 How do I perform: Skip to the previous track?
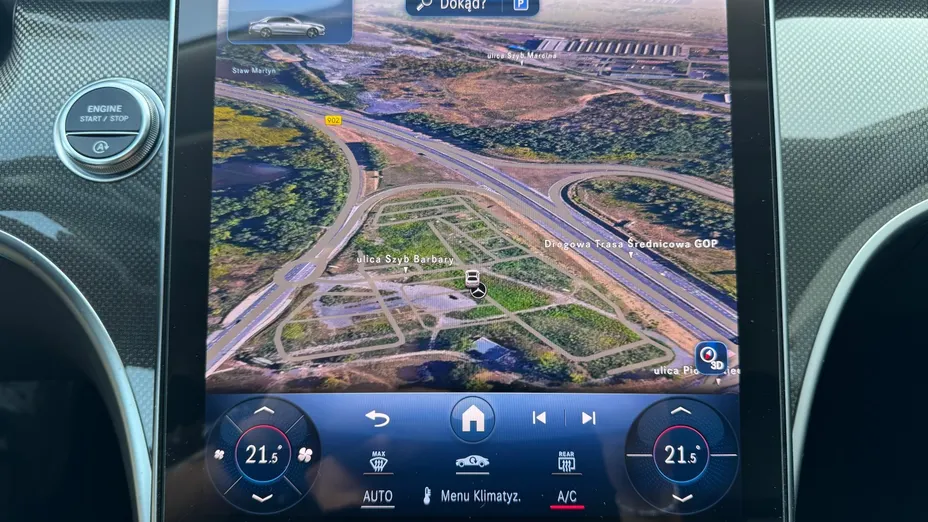(539, 418)
